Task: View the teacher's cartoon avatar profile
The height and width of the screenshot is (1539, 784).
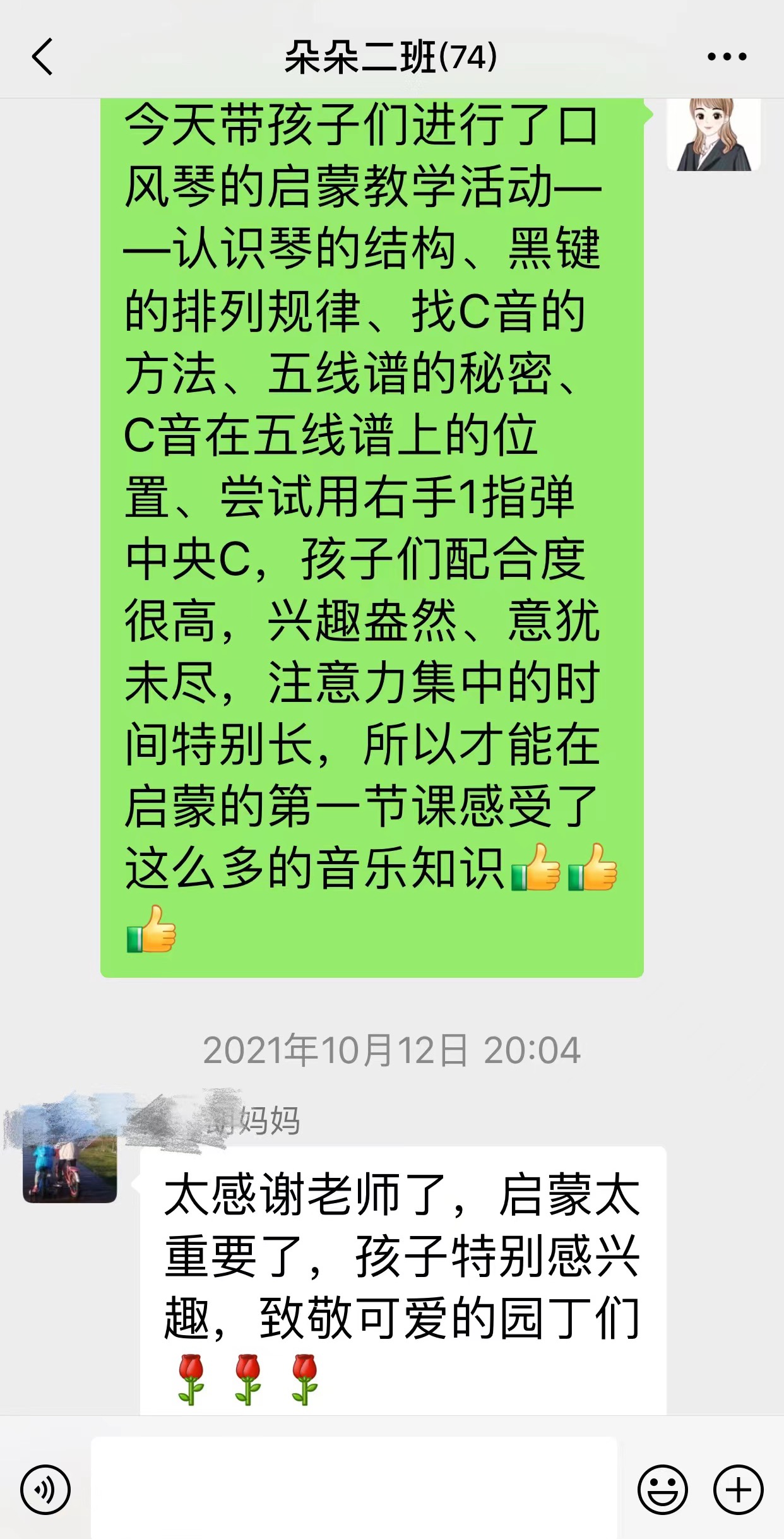Action: pyautogui.click(x=713, y=134)
